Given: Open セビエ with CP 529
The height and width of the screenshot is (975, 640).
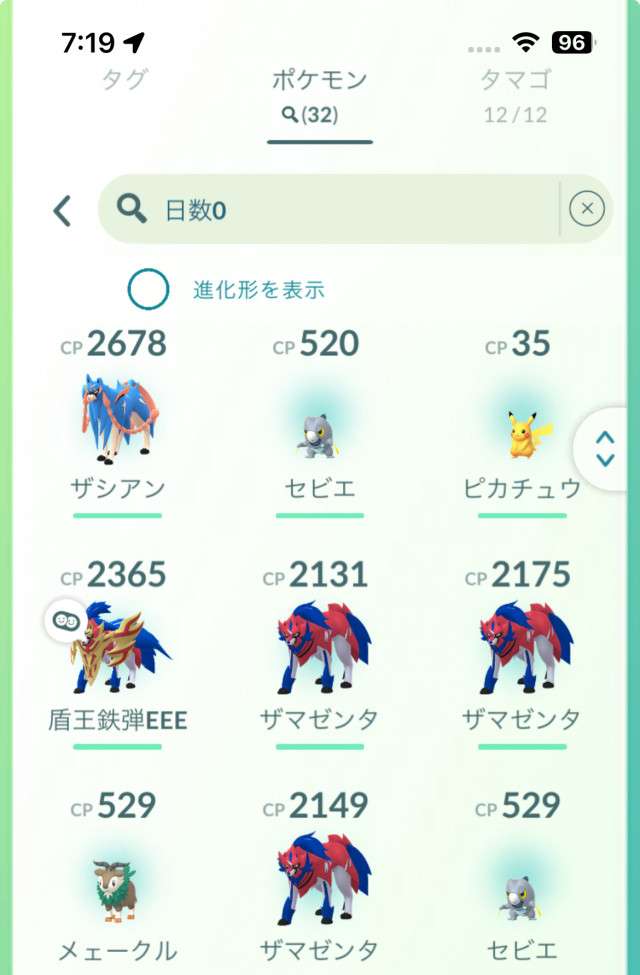Looking at the screenshot, I should [x=522, y=885].
